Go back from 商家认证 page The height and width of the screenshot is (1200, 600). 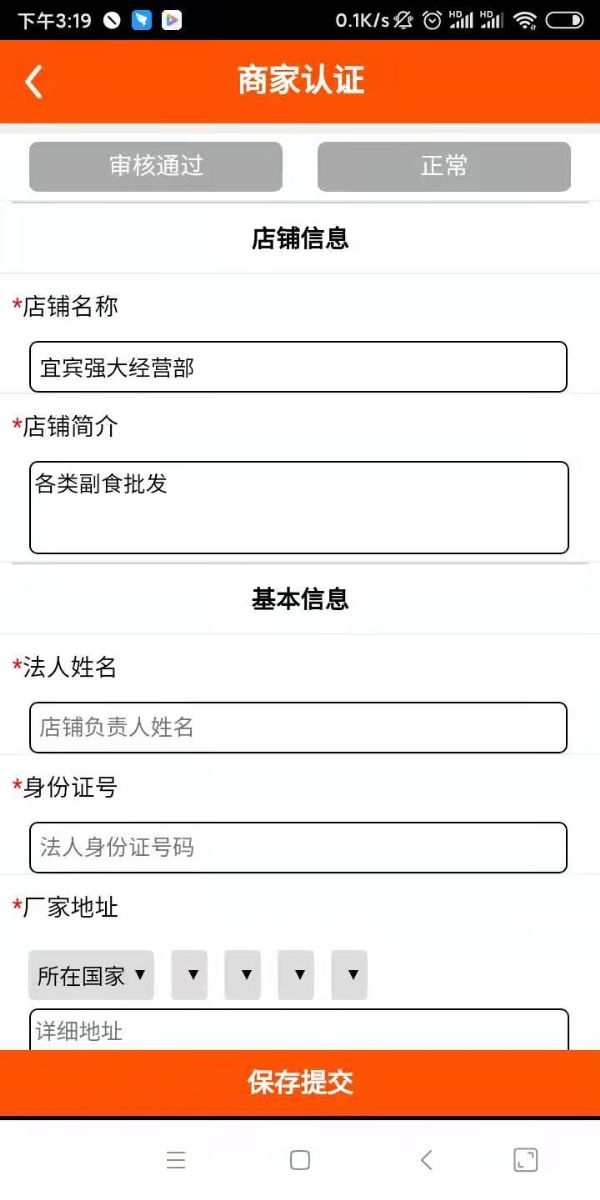click(x=34, y=82)
